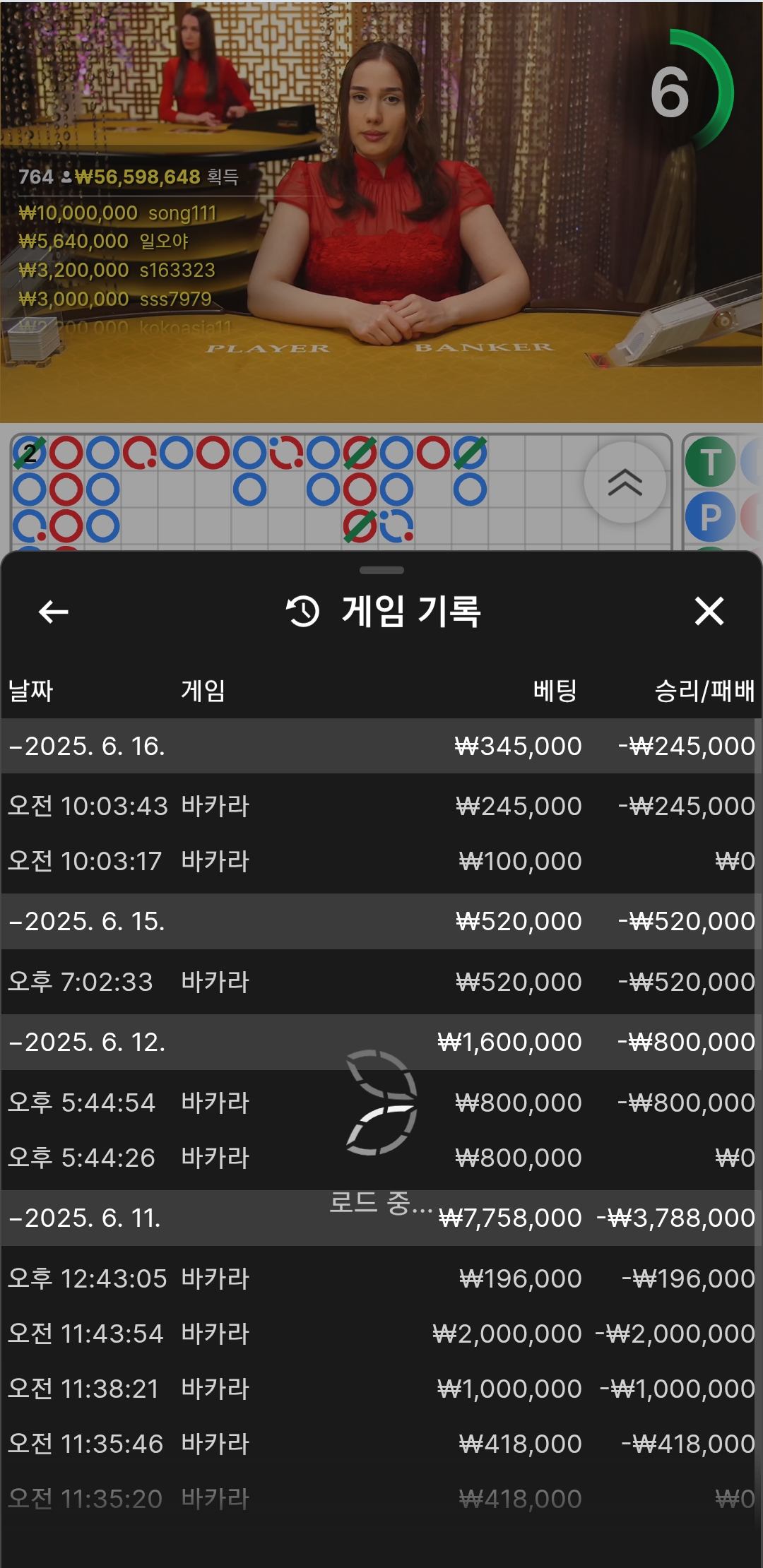763x1568 pixels.
Task: Close the 게임 기록 panel
Action: (x=709, y=612)
